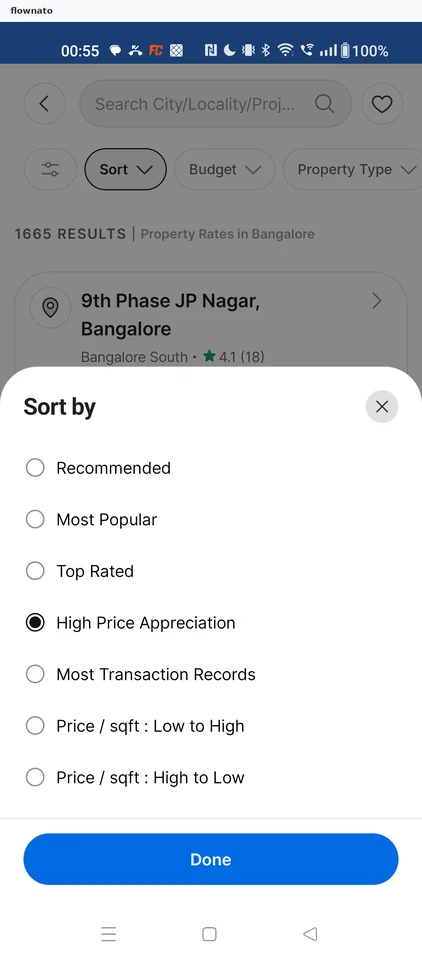Go to the system home screen

pos(209,934)
